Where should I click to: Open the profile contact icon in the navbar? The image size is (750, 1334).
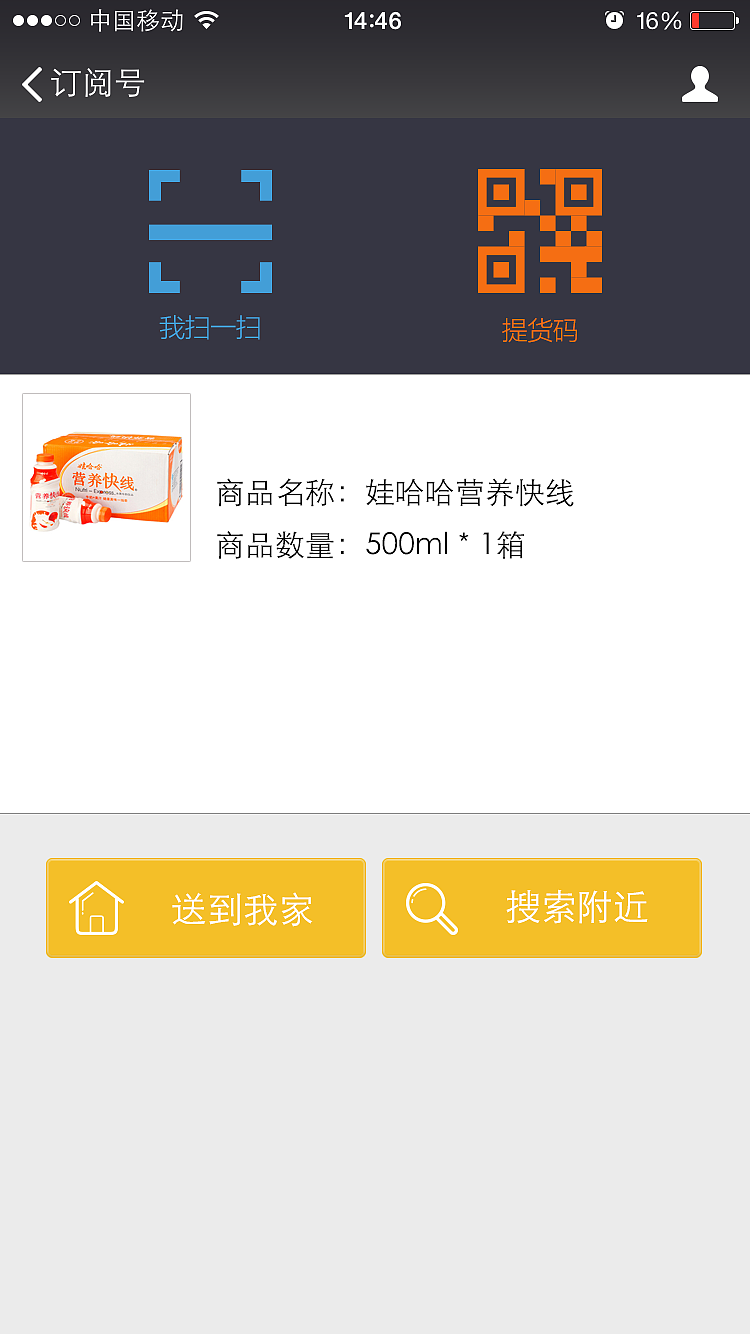tap(700, 84)
